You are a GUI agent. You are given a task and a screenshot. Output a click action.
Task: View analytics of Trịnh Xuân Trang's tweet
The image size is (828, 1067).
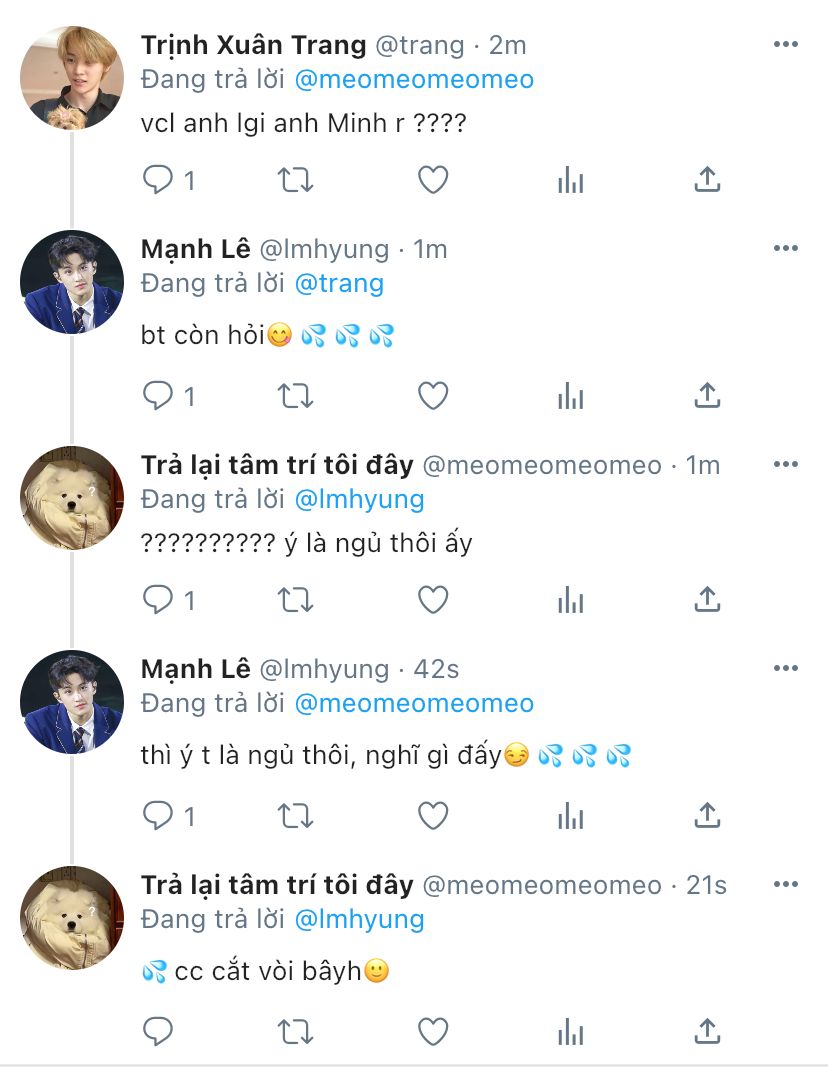point(570,180)
